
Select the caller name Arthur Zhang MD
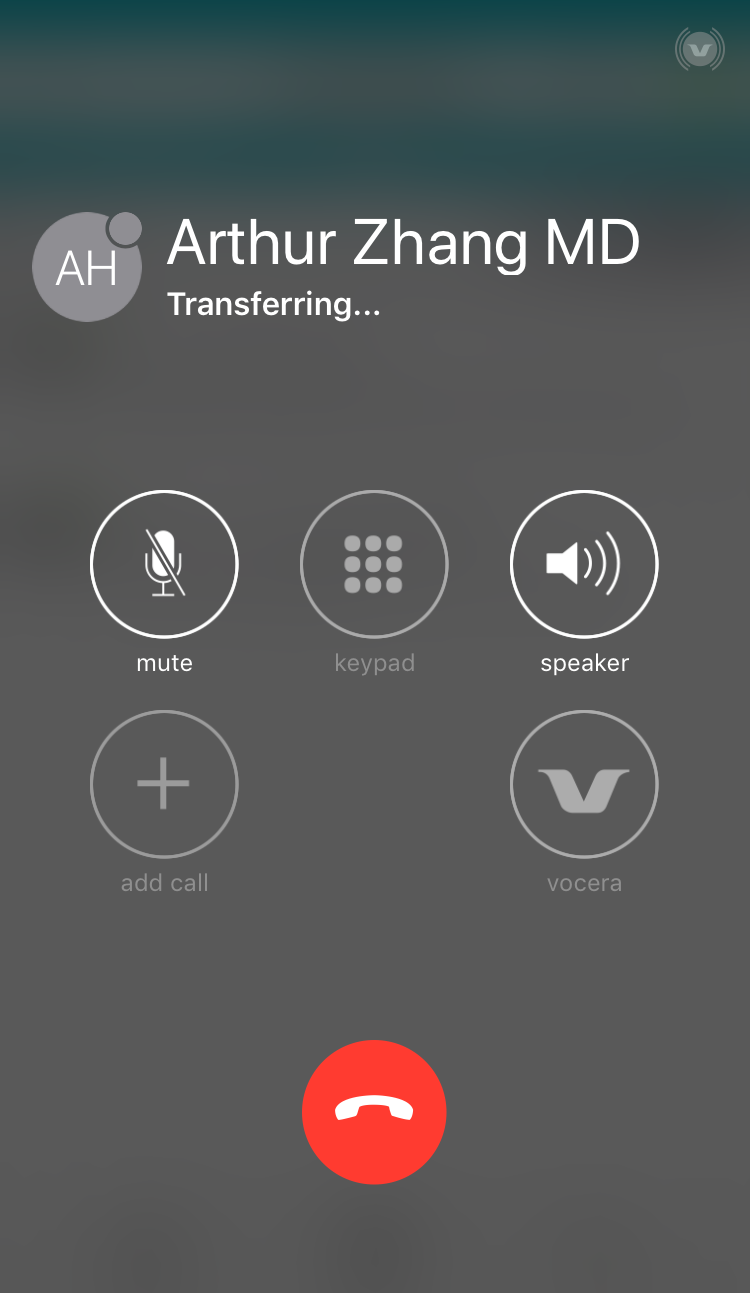coord(404,243)
